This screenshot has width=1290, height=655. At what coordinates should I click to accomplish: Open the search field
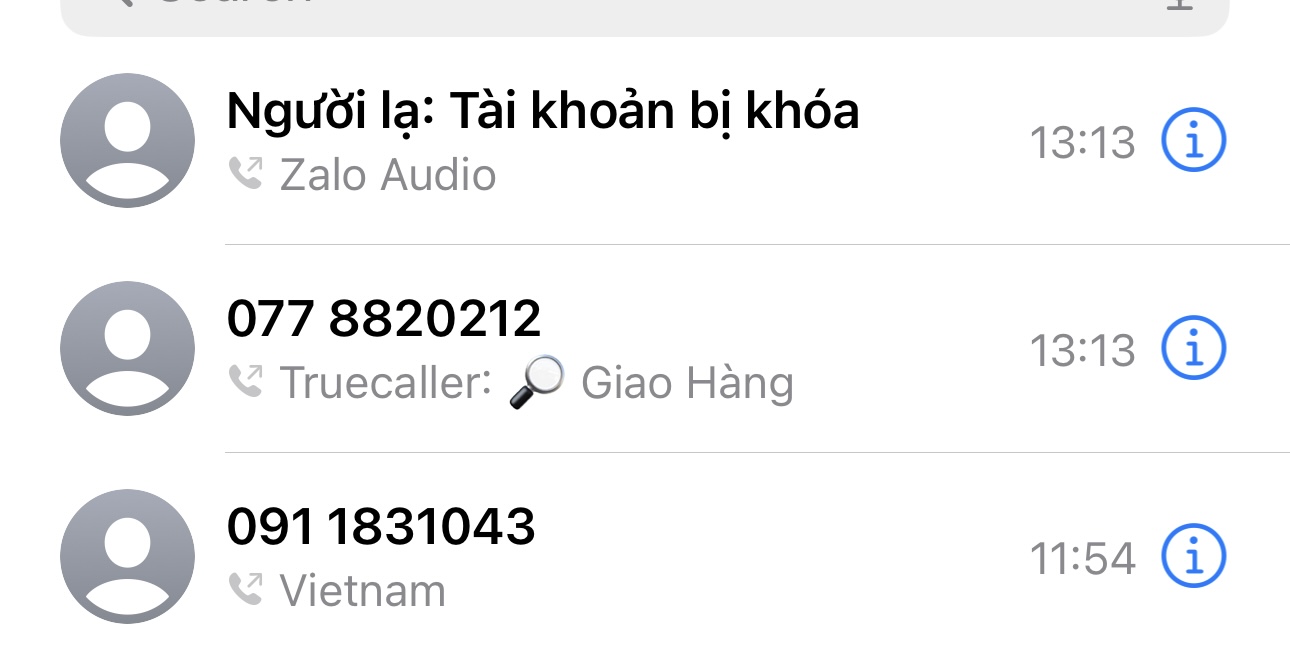click(640, 12)
